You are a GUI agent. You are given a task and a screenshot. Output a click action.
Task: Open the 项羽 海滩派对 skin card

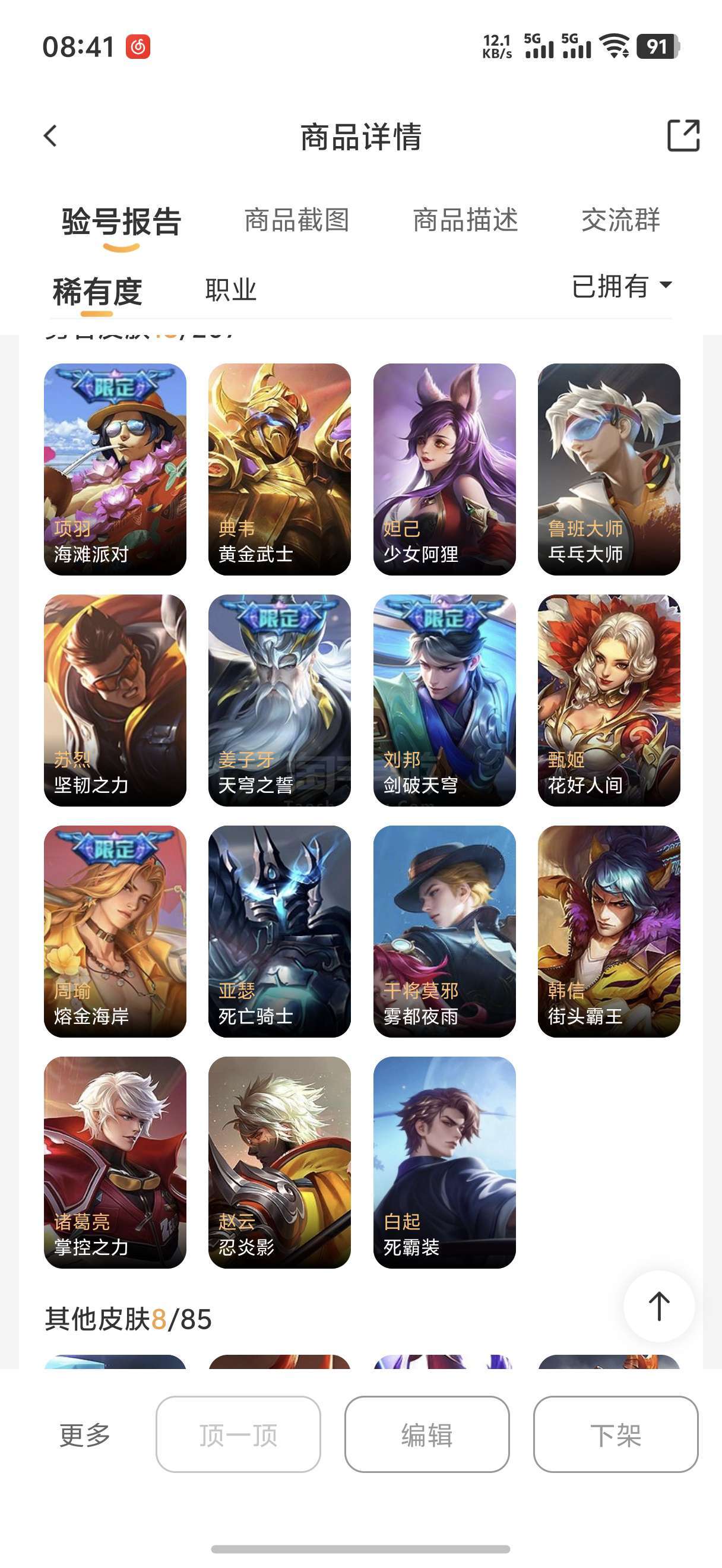(115, 469)
